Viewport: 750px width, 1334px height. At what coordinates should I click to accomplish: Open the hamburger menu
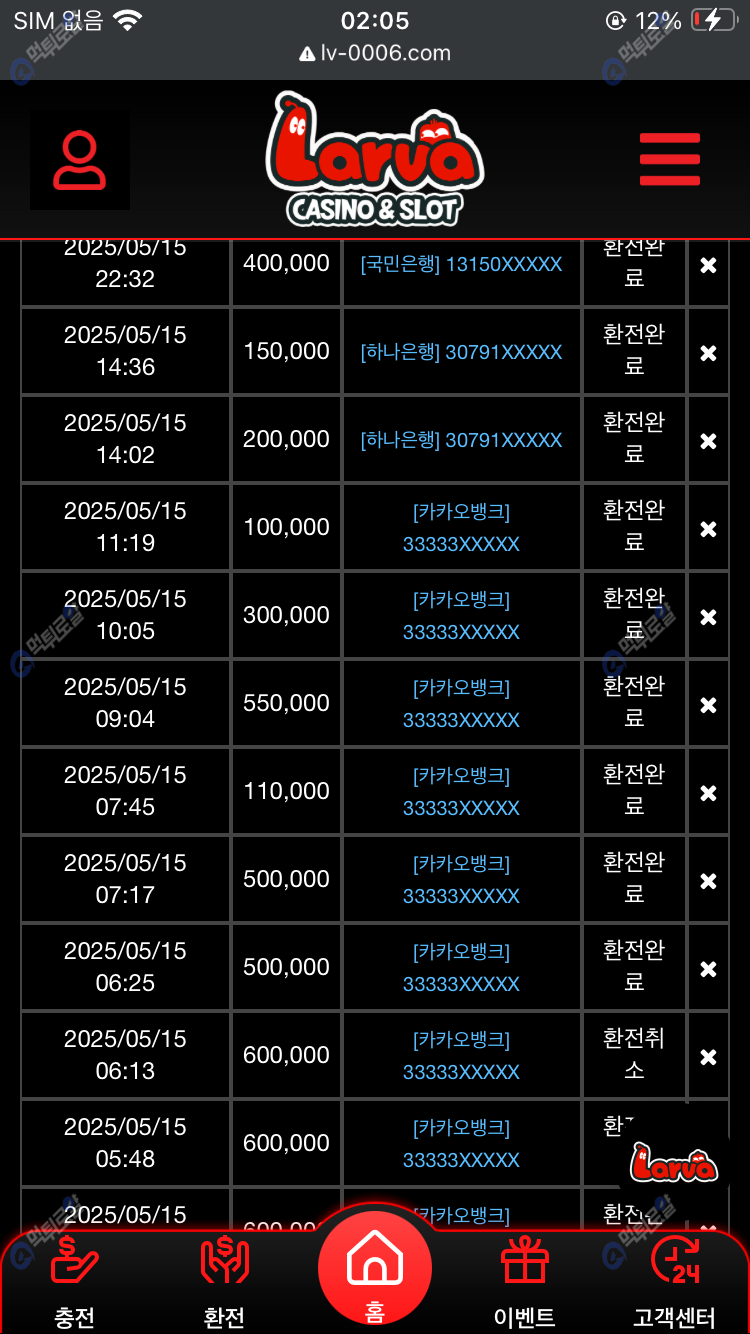[x=669, y=159]
